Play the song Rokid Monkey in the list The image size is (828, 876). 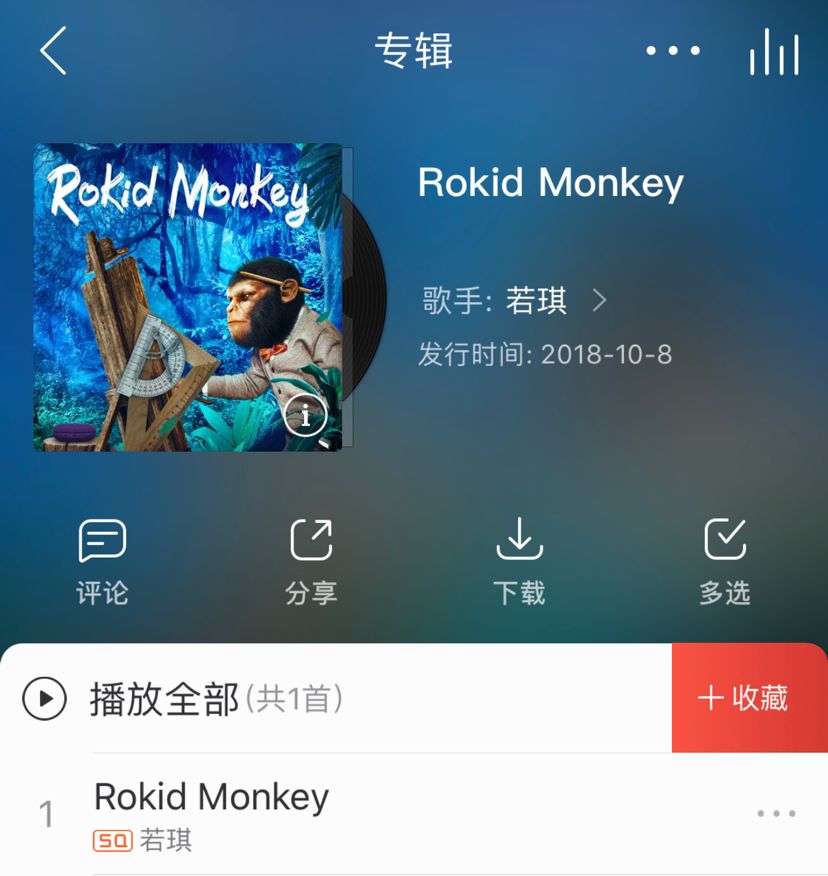tap(212, 798)
